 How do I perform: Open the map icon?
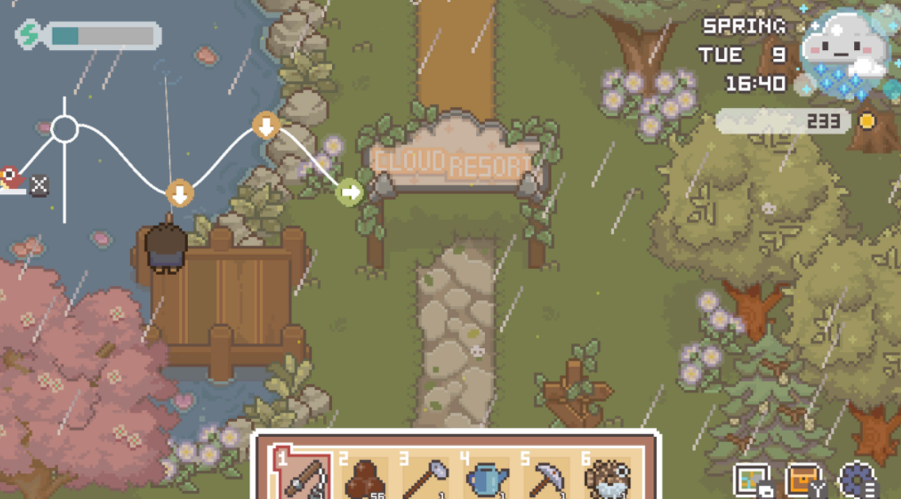point(752,480)
